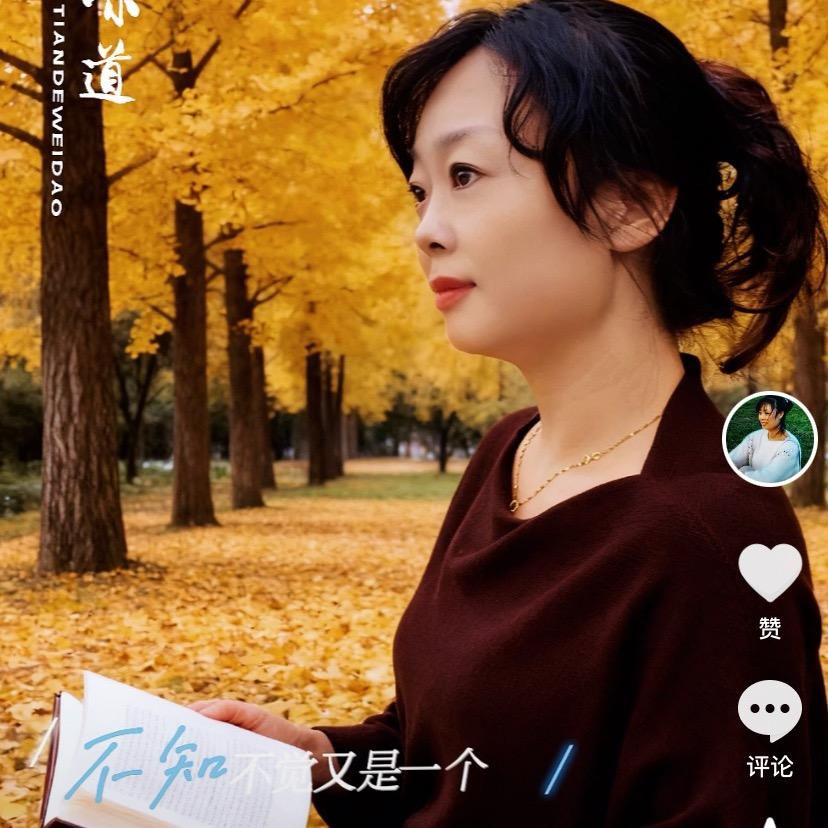
Task: Like this video with the heart
Action: tap(769, 573)
